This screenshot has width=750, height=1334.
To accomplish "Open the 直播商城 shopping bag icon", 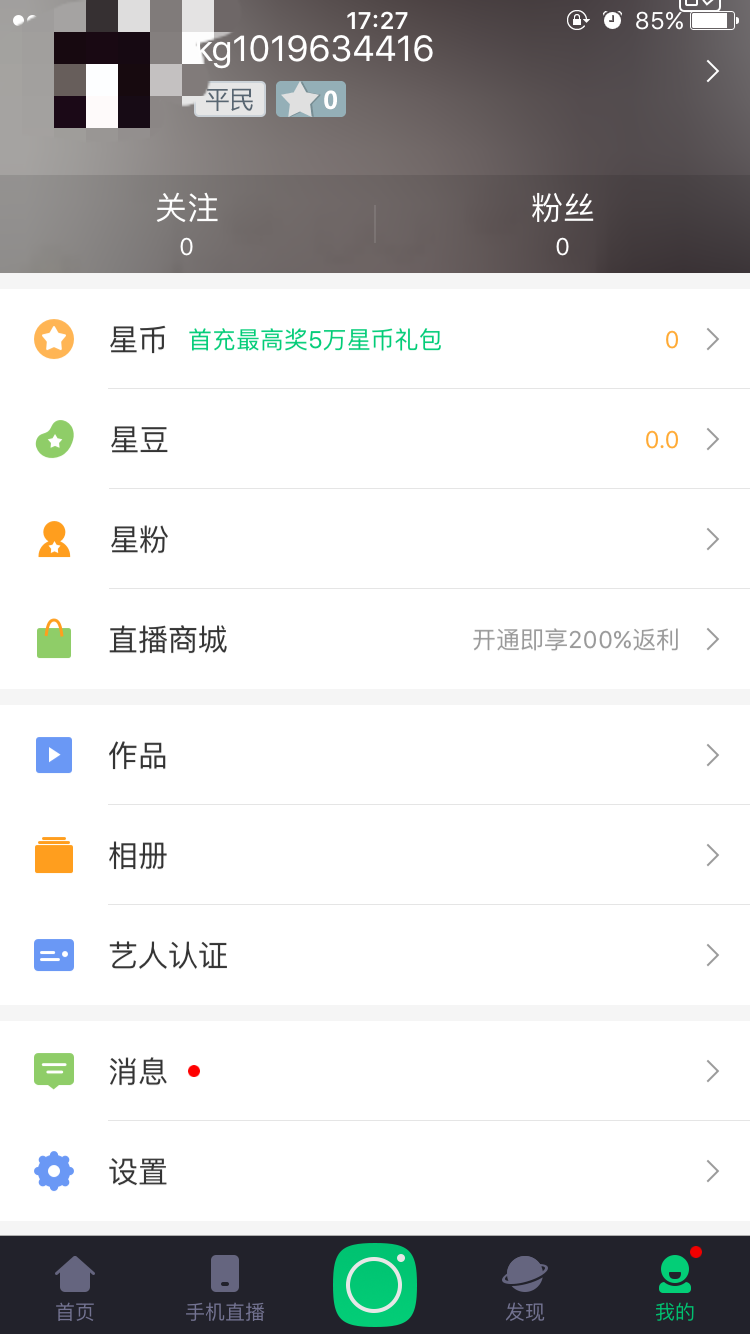I will (x=53, y=639).
